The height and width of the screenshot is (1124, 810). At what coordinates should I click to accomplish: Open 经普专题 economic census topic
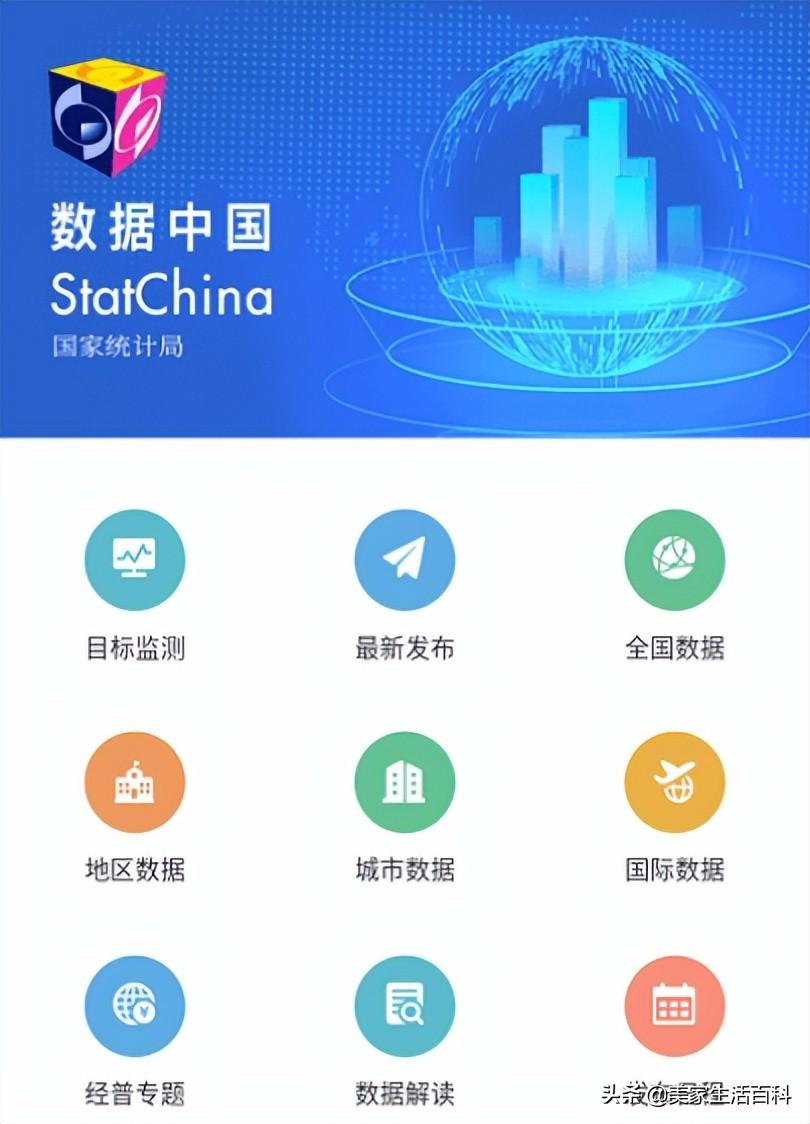pos(135,1005)
